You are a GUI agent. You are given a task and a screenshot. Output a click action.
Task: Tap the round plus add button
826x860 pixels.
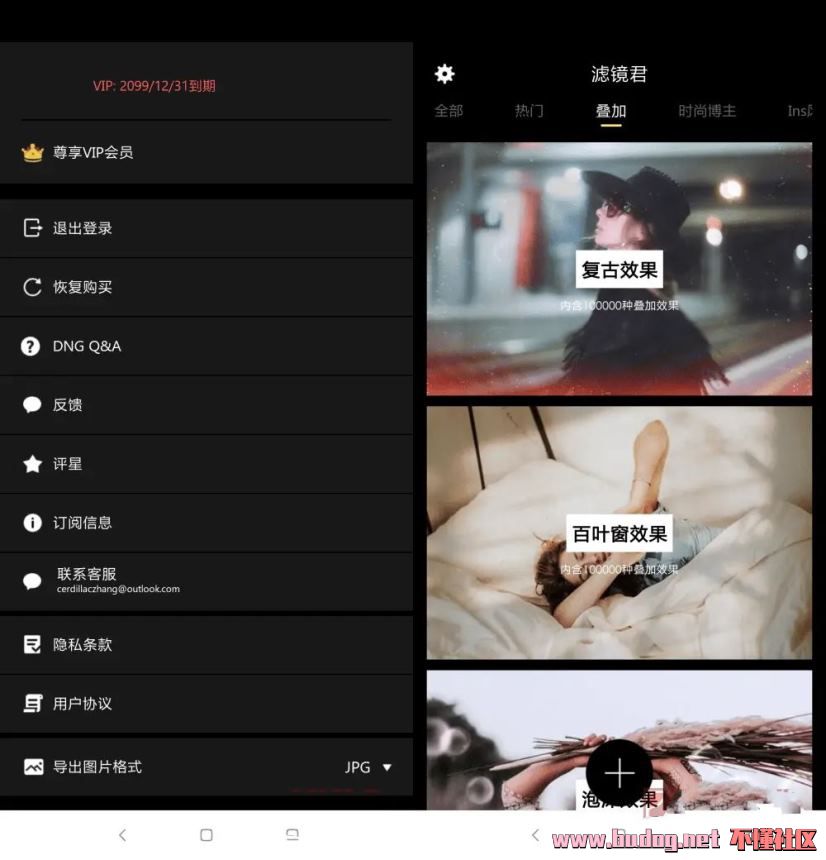(x=619, y=773)
